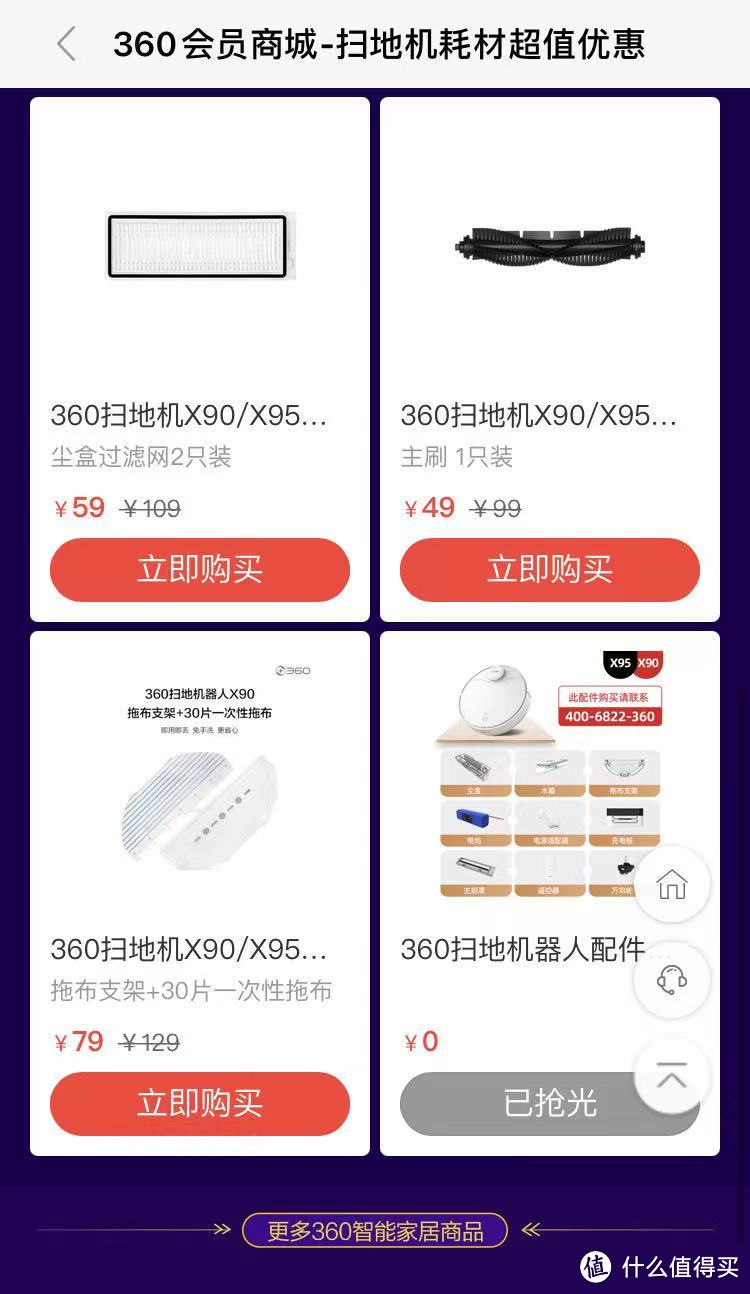Go to the store home via floating icon
This screenshot has height=1294, width=750.
pos(672,884)
